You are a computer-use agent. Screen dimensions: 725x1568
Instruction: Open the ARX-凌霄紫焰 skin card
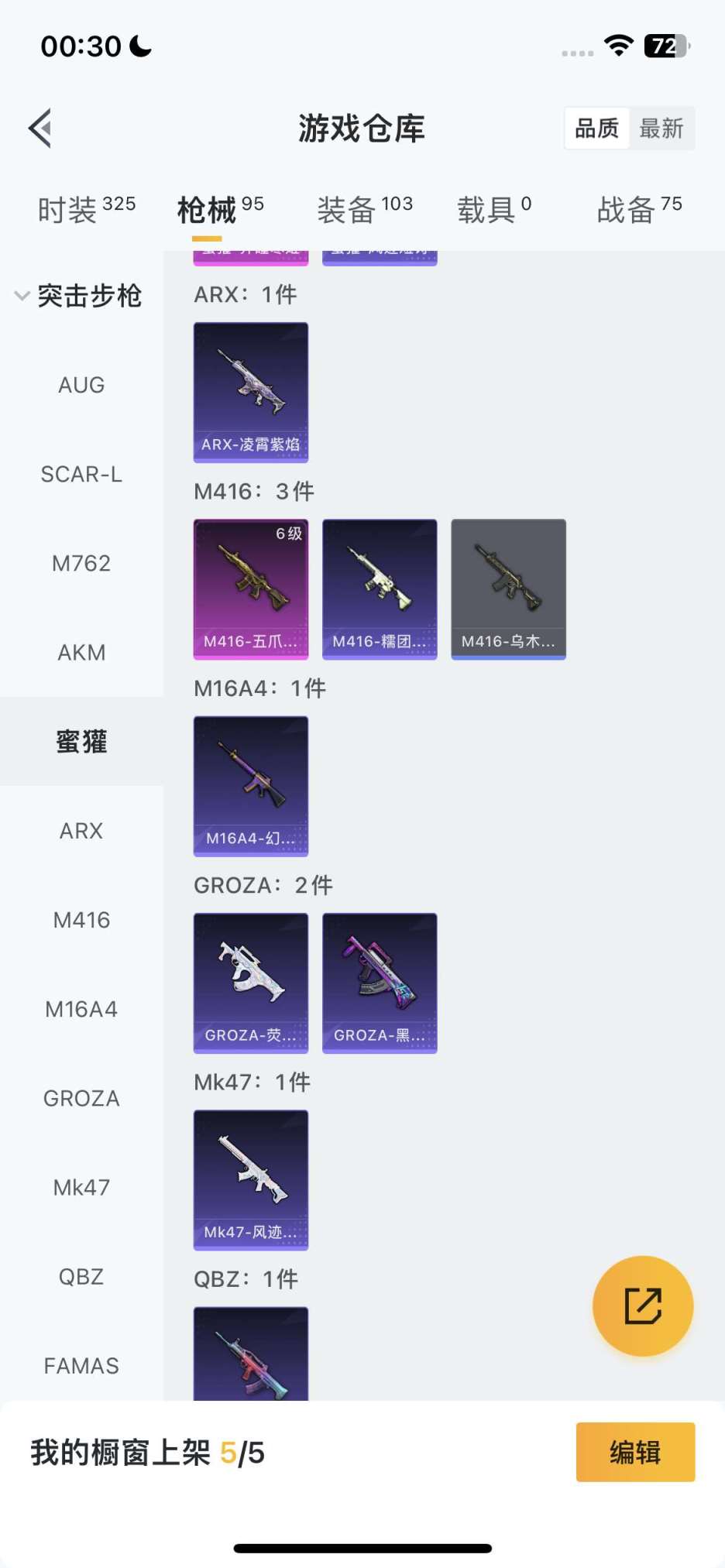pos(251,392)
